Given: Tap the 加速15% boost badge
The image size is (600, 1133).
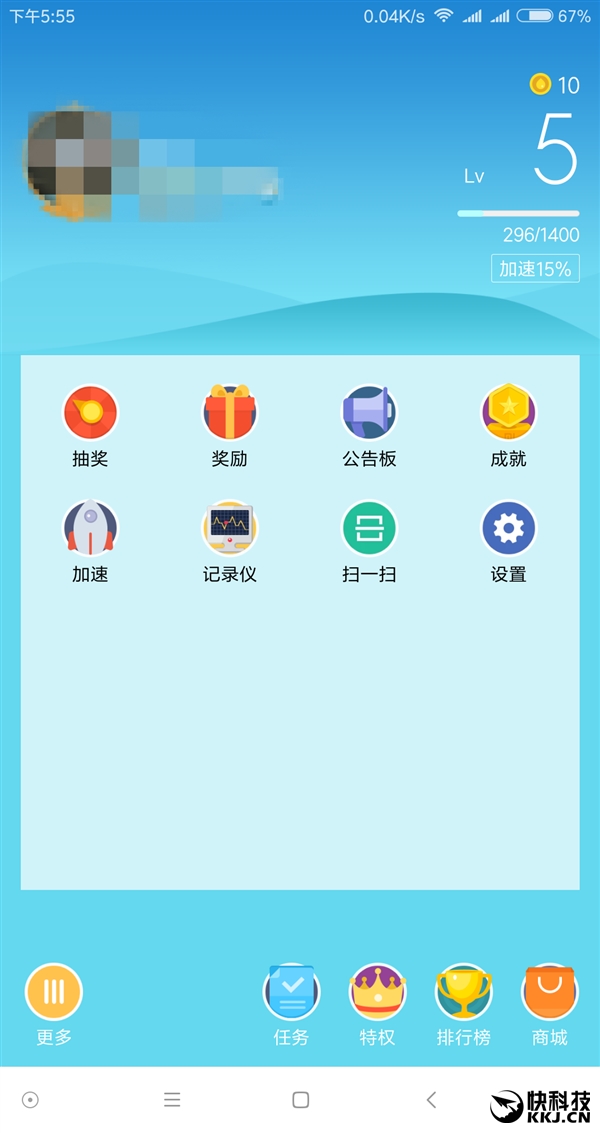Looking at the screenshot, I should tap(535, 269).
